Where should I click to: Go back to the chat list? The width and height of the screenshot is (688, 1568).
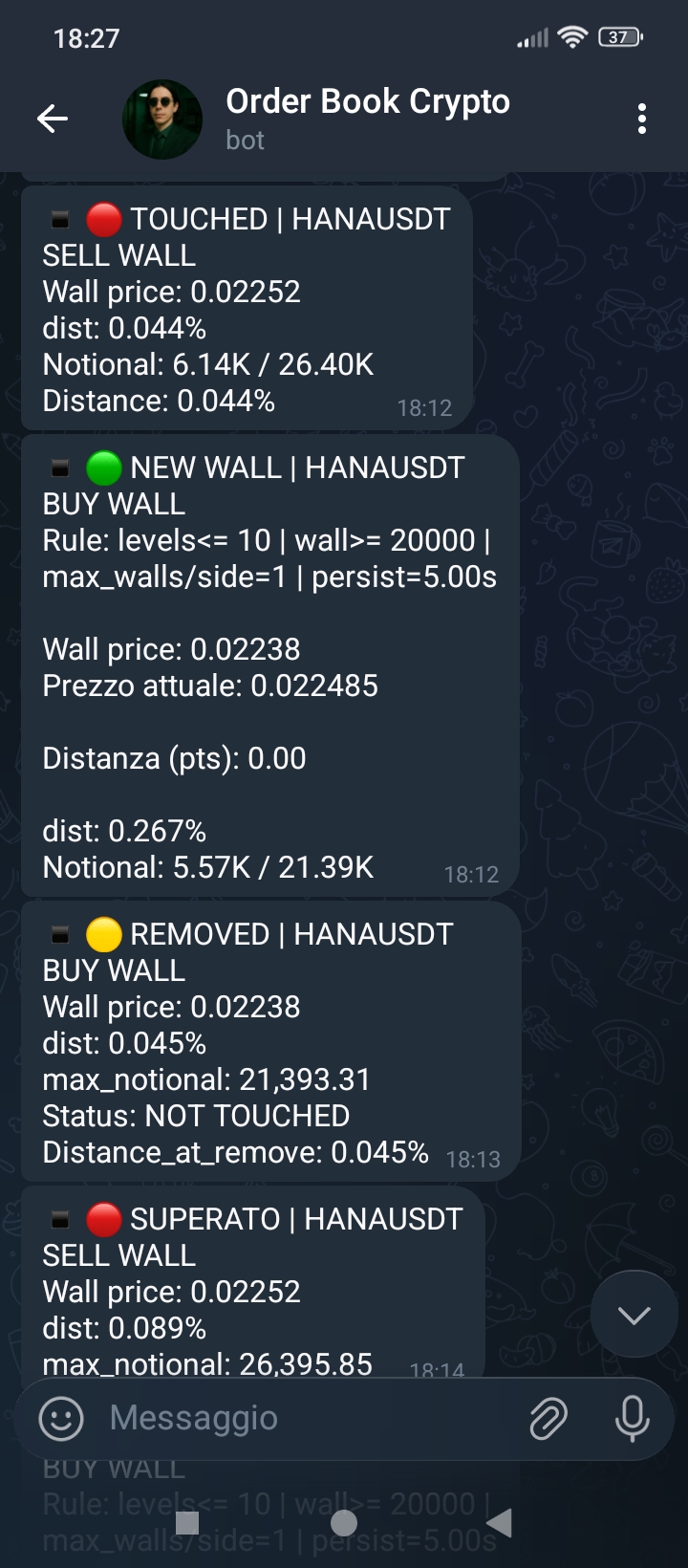tap(53, 119)
